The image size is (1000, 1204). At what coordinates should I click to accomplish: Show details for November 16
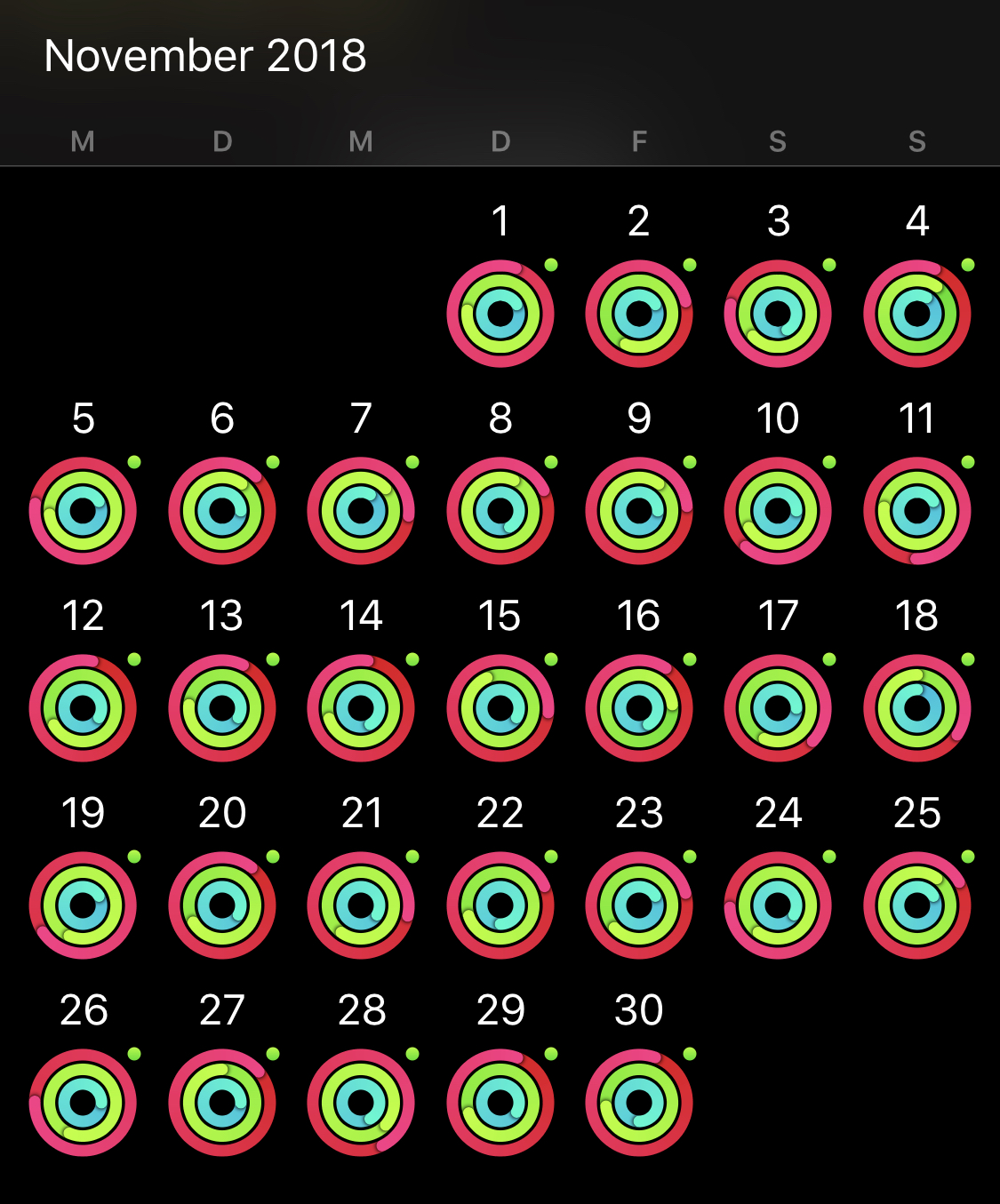(639, 708)
